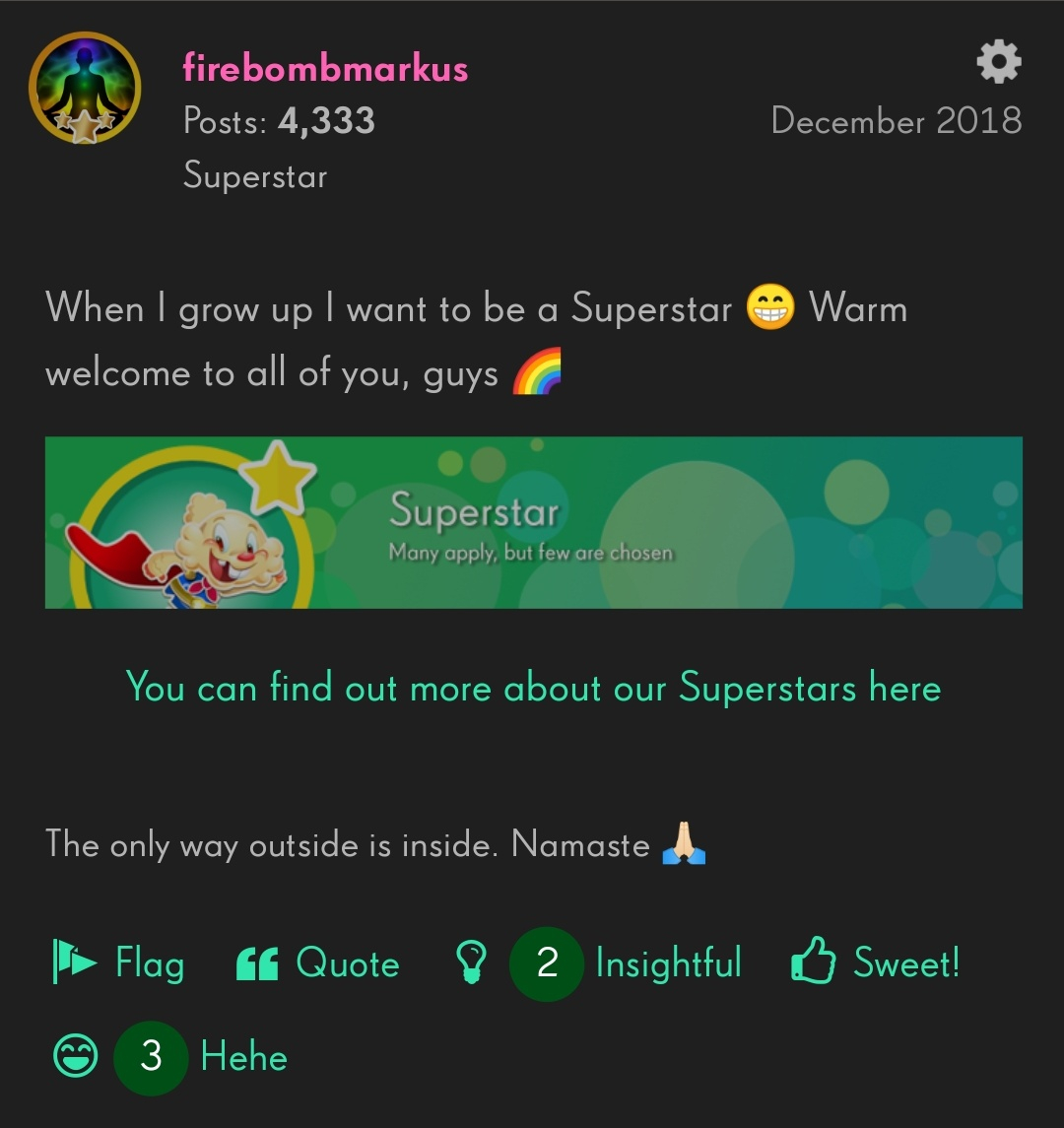The image size is (1064, 1128).
Task: React with Sweet! thumbs up
Action: pyautogui.click(x=876, y=962)
